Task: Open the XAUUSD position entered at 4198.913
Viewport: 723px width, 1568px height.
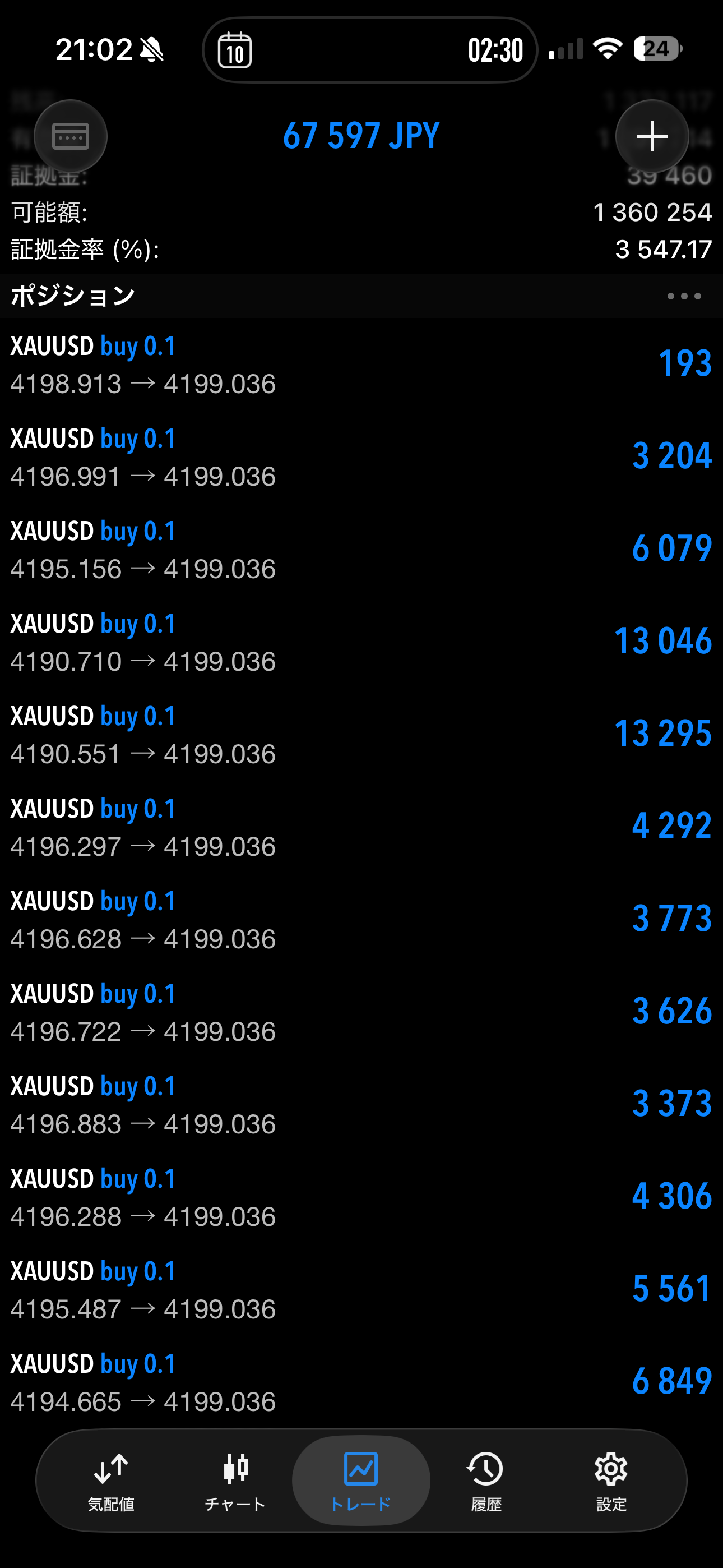Action: pos(361,365)
